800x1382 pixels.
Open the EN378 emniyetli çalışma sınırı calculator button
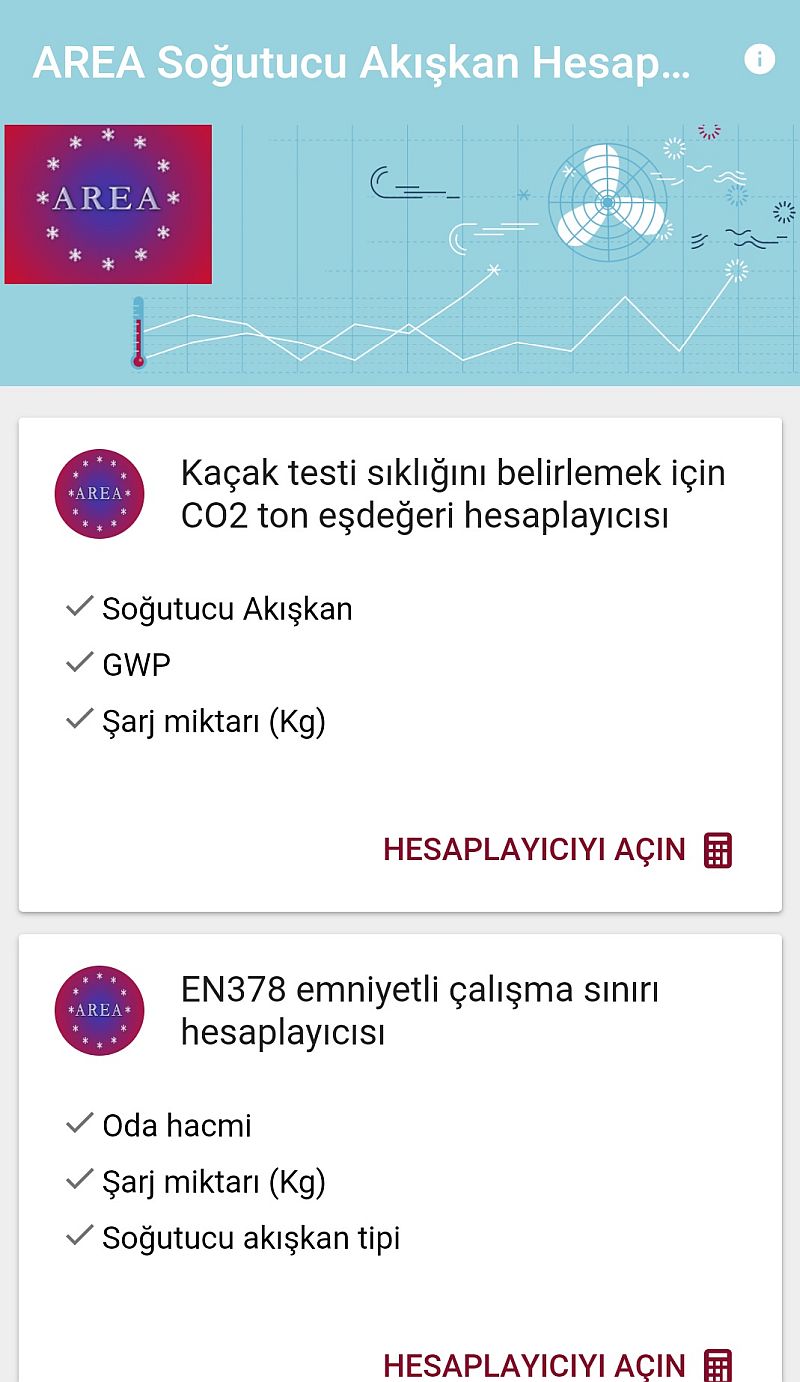(x=558, y=1364)
